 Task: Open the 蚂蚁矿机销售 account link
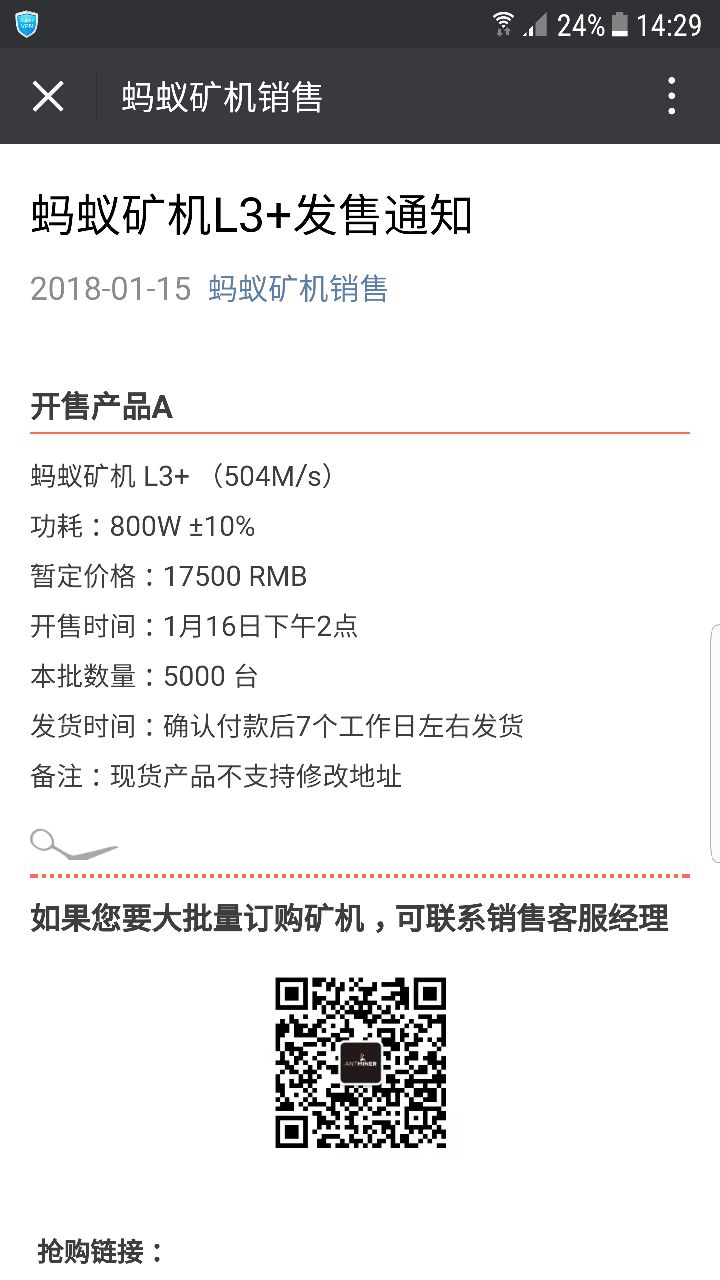point(298,289)
